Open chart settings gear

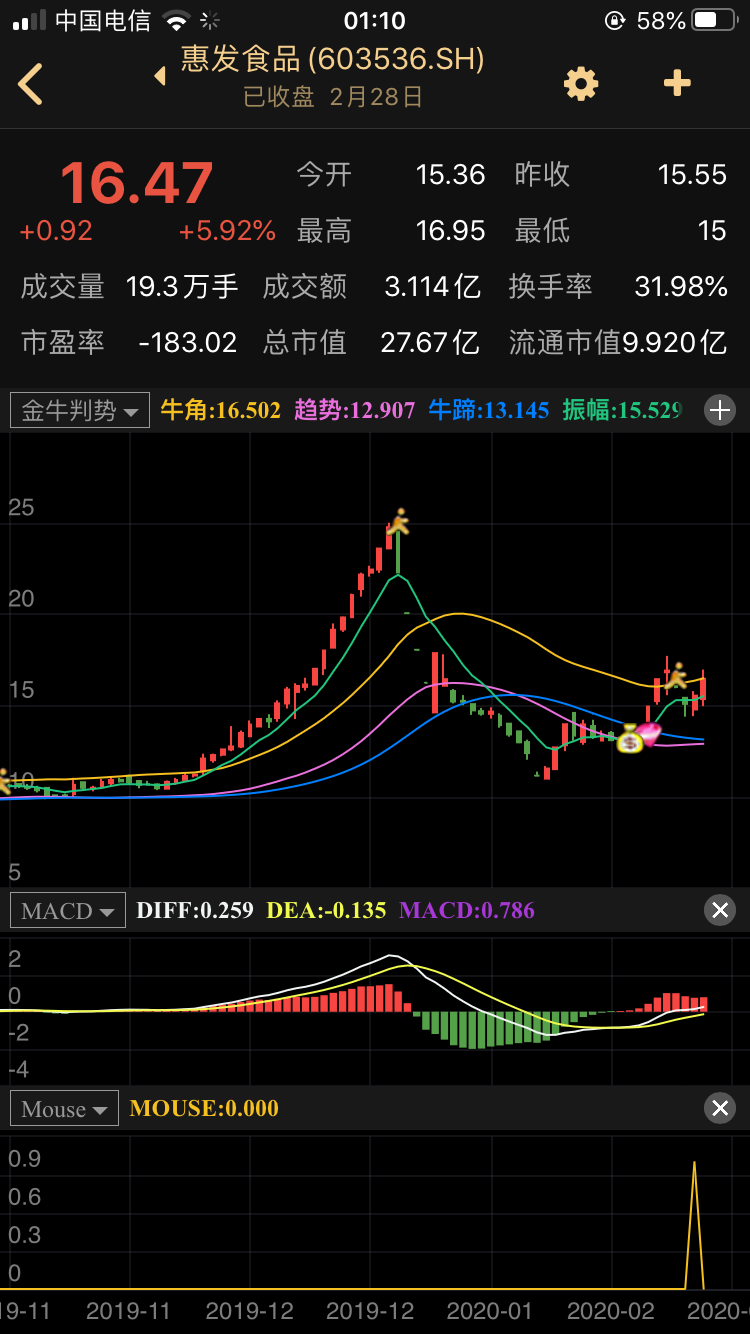pos(581,84)
